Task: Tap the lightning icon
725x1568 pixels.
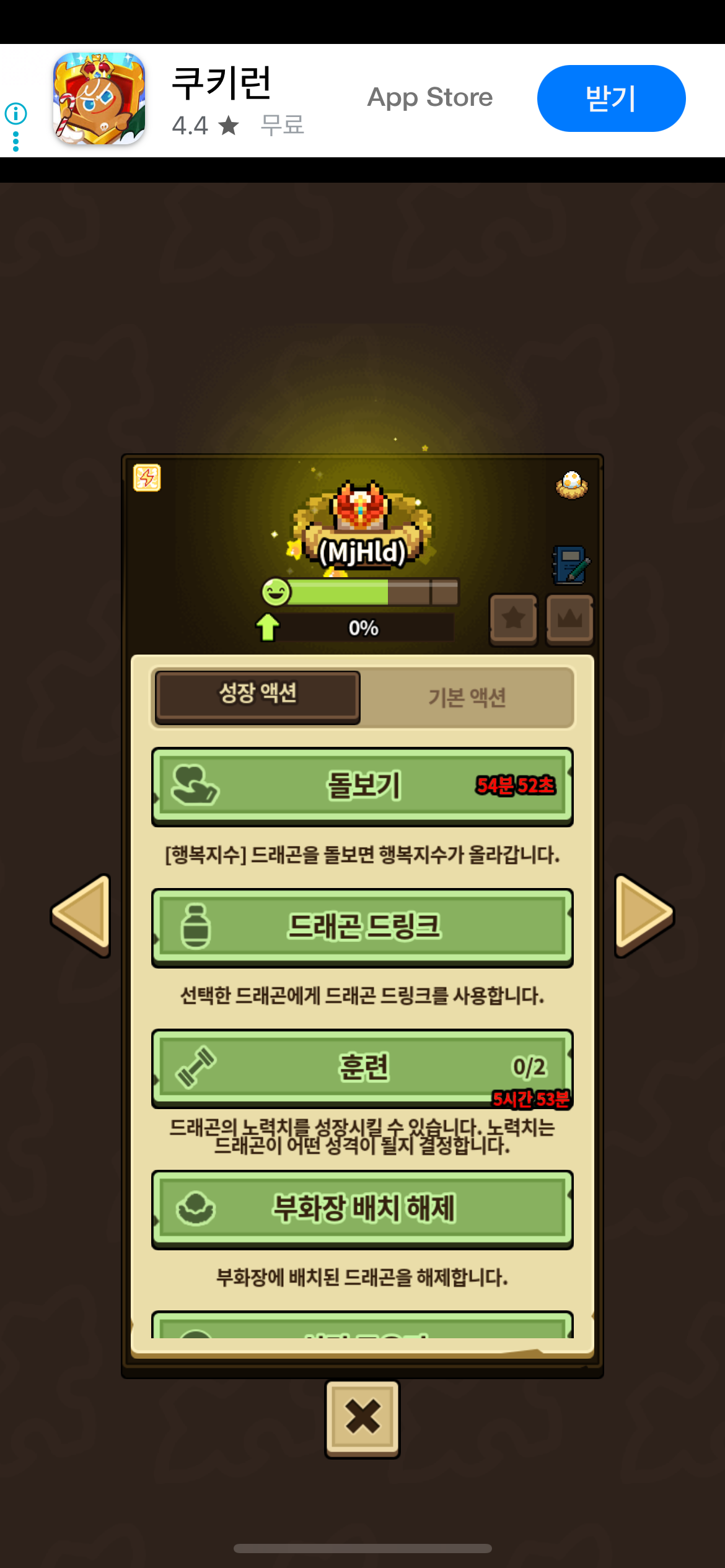Action: 147,477
